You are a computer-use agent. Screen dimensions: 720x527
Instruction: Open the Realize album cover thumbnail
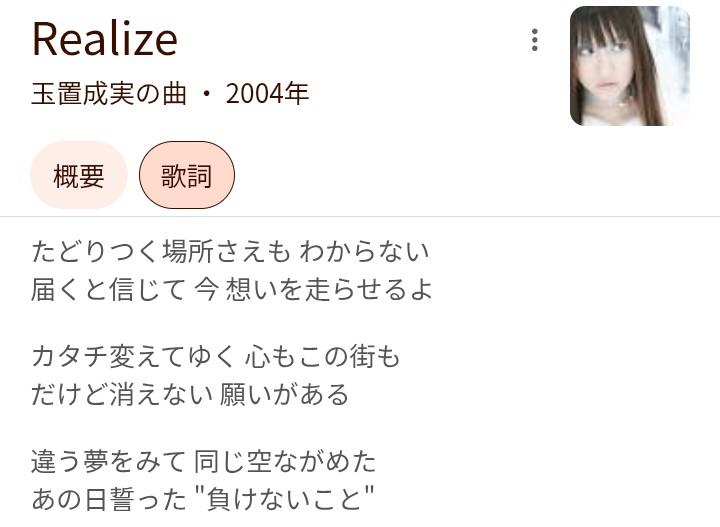coord(629,66)
